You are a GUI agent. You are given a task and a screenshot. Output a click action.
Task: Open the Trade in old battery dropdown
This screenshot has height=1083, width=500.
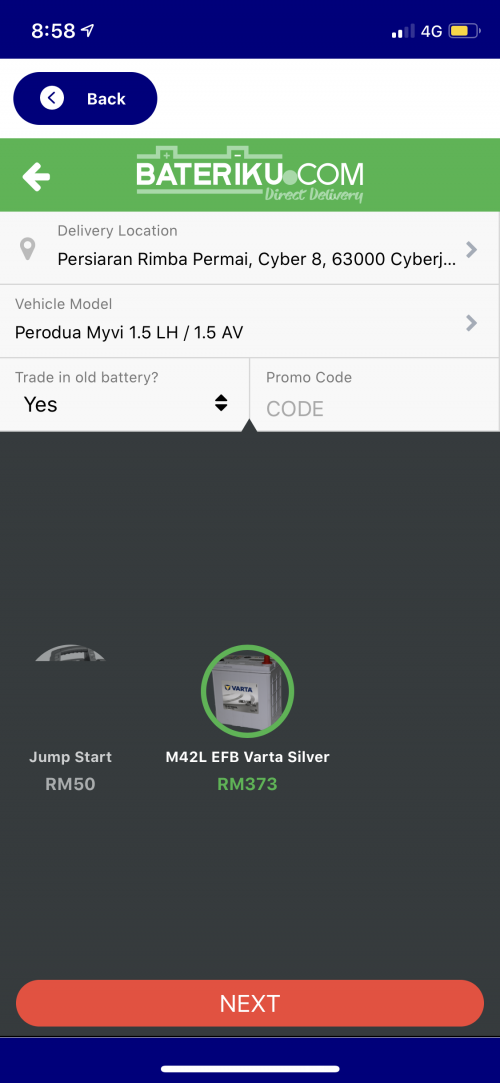[x=124, y=394]
